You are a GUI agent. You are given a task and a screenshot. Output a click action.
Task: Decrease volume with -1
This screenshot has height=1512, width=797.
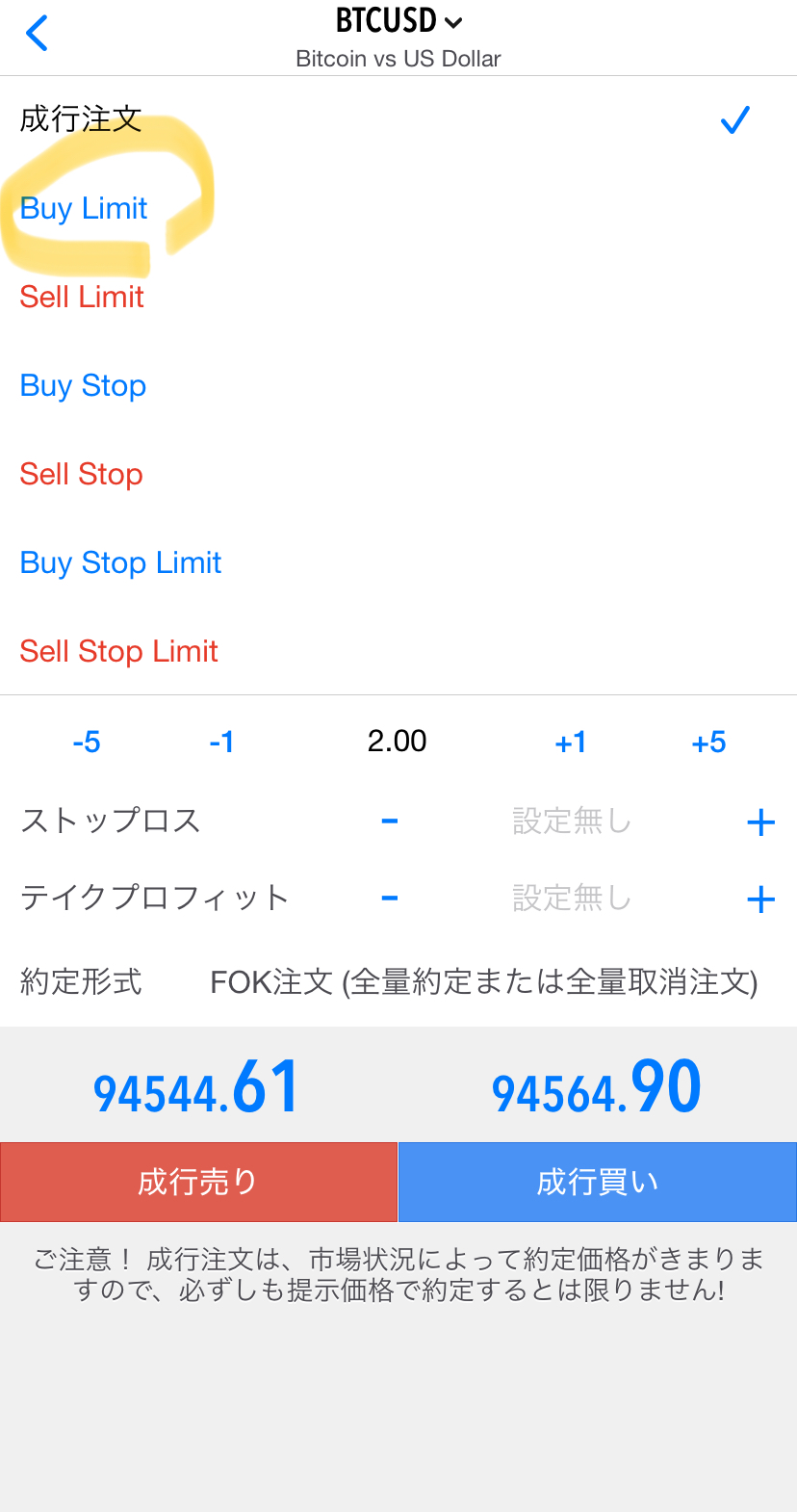click(221, 742)
